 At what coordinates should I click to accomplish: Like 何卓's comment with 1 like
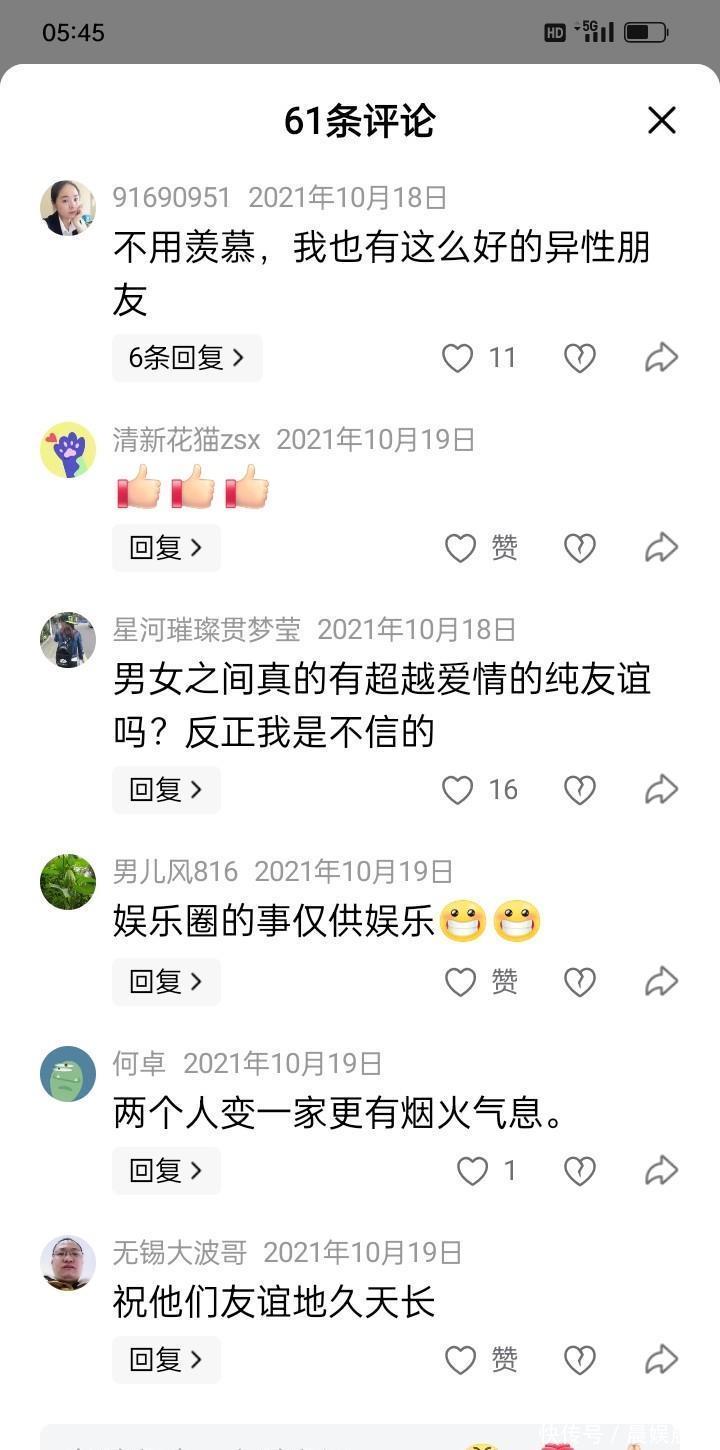click(472, 1171)
